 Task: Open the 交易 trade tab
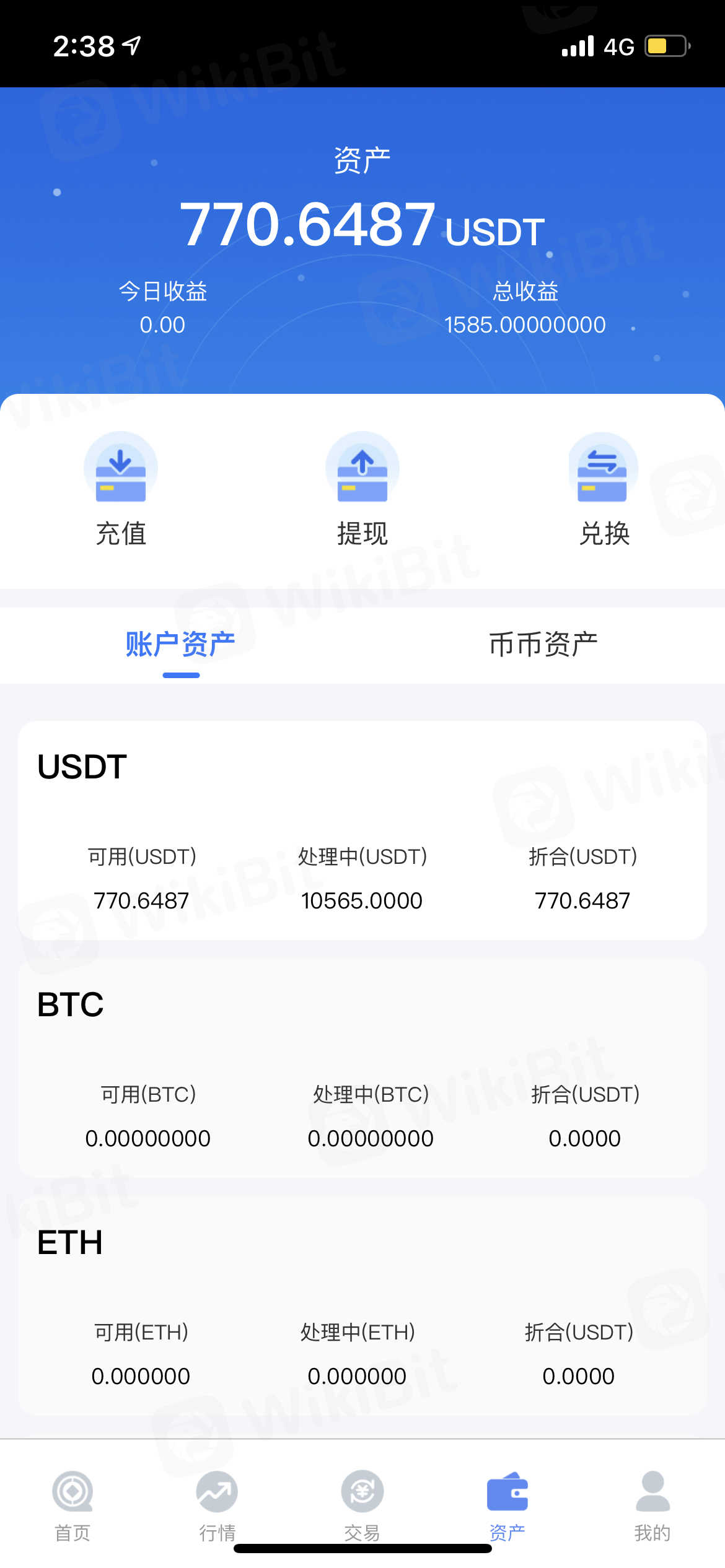click(362, 1506)
